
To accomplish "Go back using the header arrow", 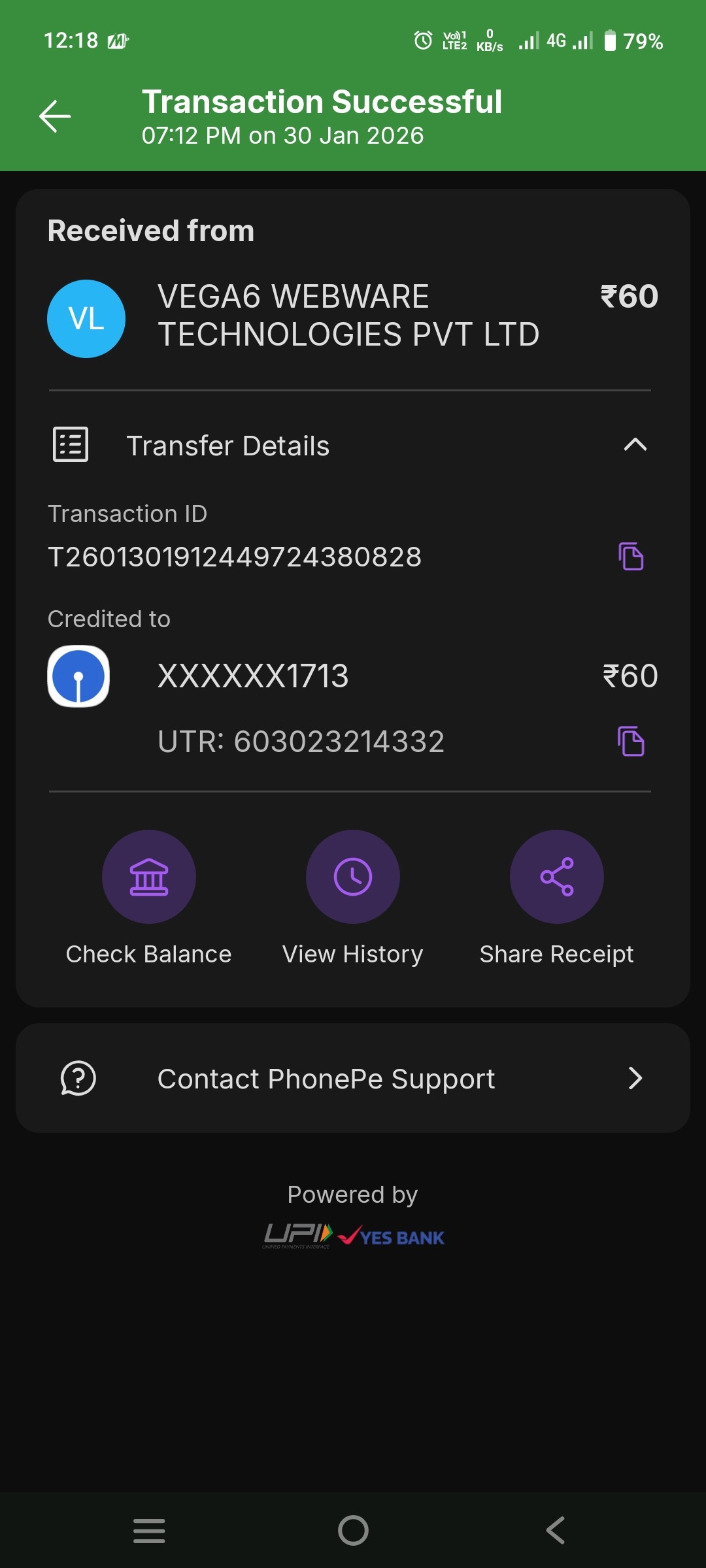I will click(x=55, y=117).
